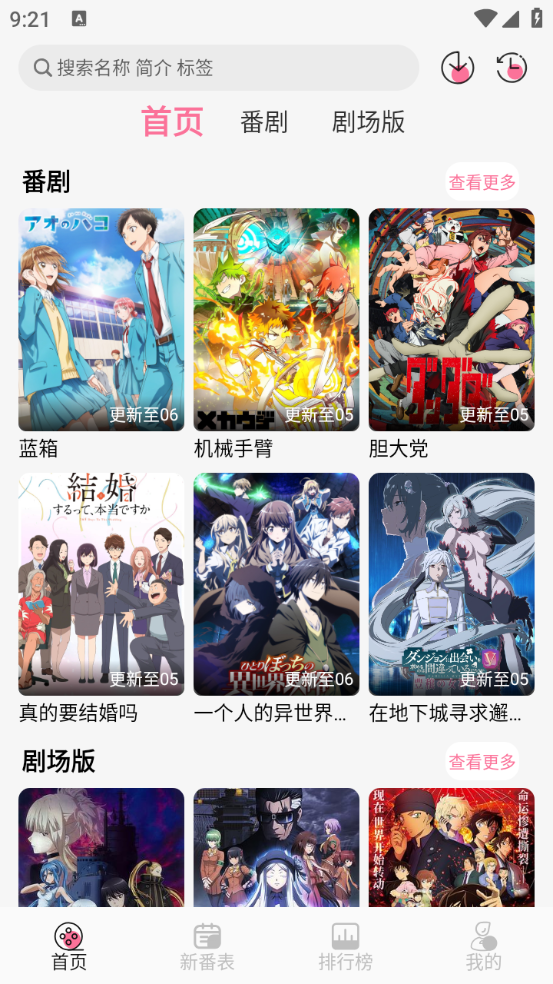Go to 排行榜 in the bottom navigation
This screenshot has width=553, height=984.
[345, 946]
